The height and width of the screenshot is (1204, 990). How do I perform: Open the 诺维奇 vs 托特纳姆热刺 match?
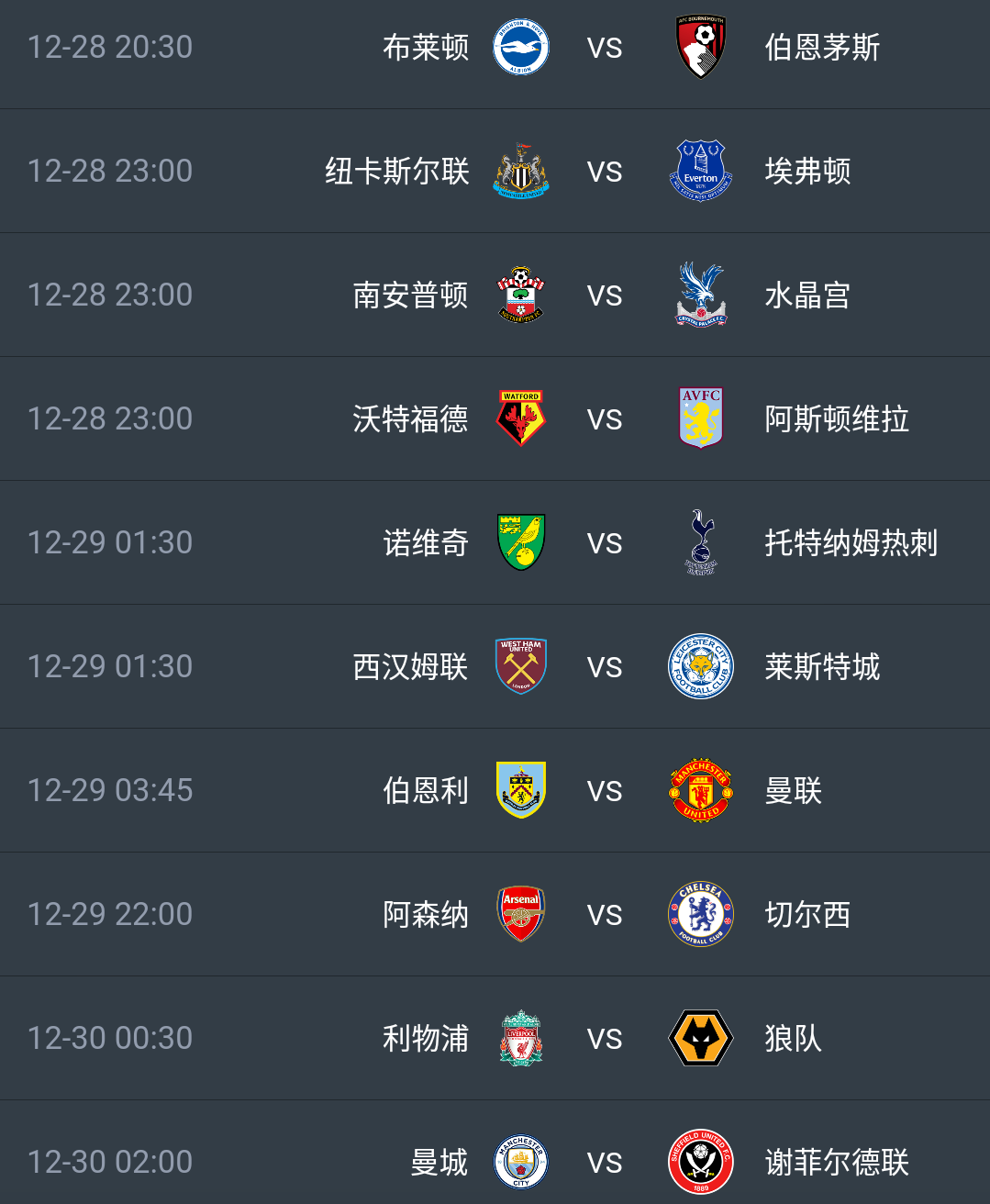(x=604, y=543)
